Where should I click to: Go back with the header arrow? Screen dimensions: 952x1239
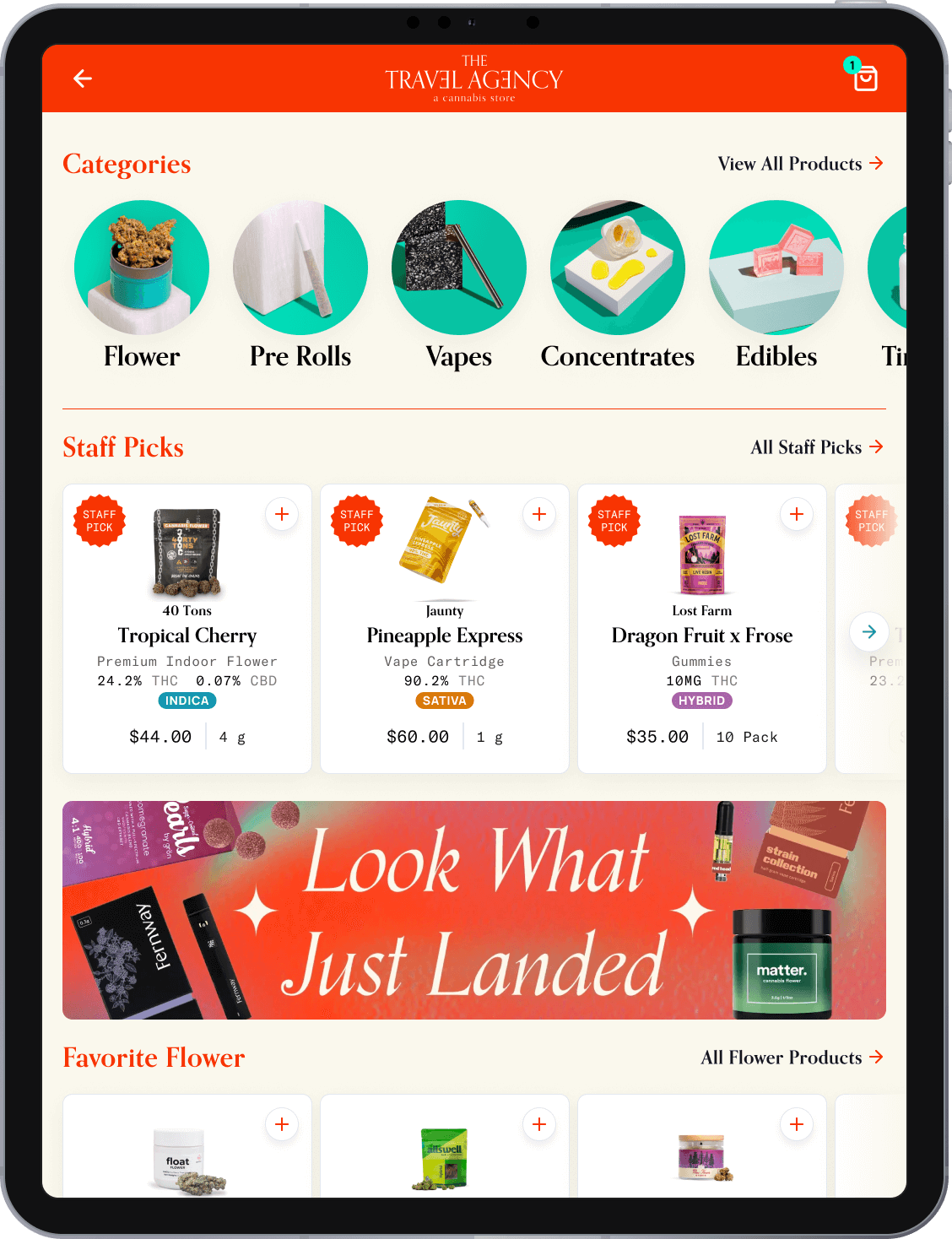point(83,78)
